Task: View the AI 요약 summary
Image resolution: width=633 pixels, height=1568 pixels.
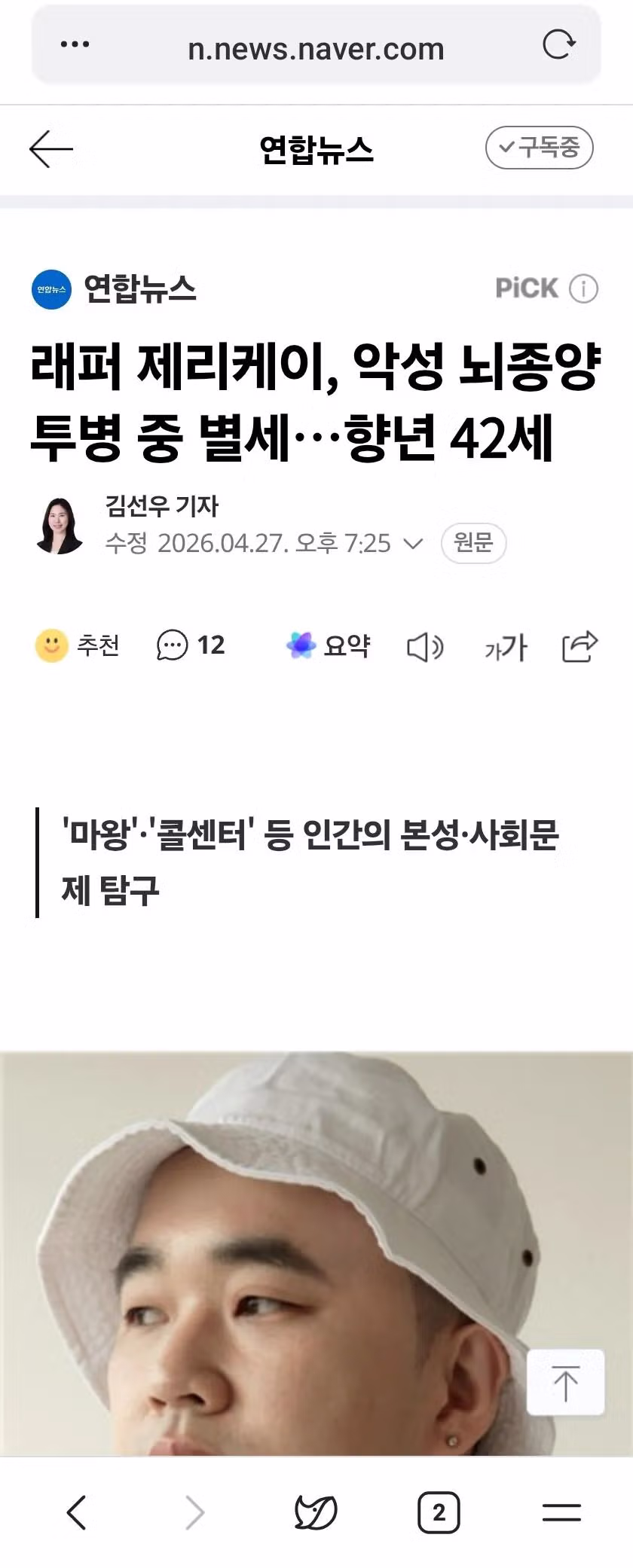Action: [x=329, y=645]
